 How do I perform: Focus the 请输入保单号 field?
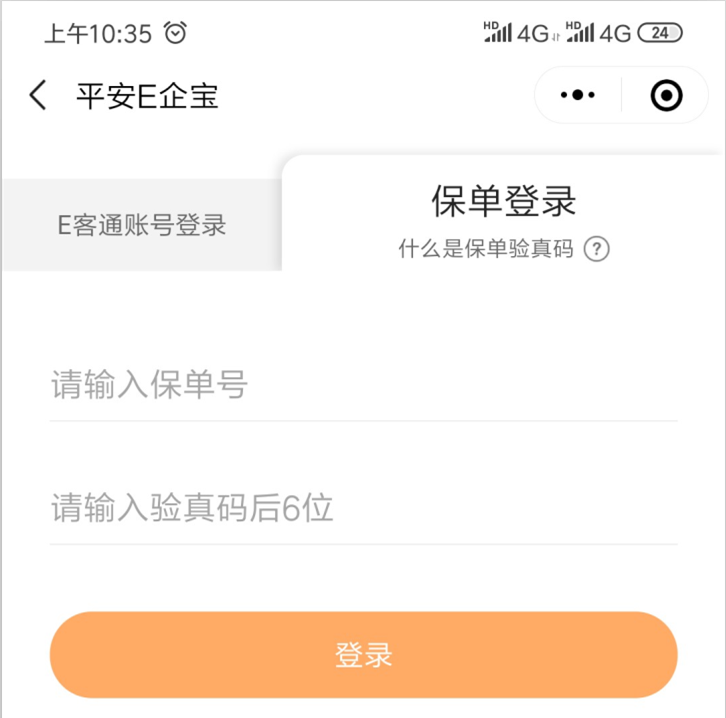363,385
